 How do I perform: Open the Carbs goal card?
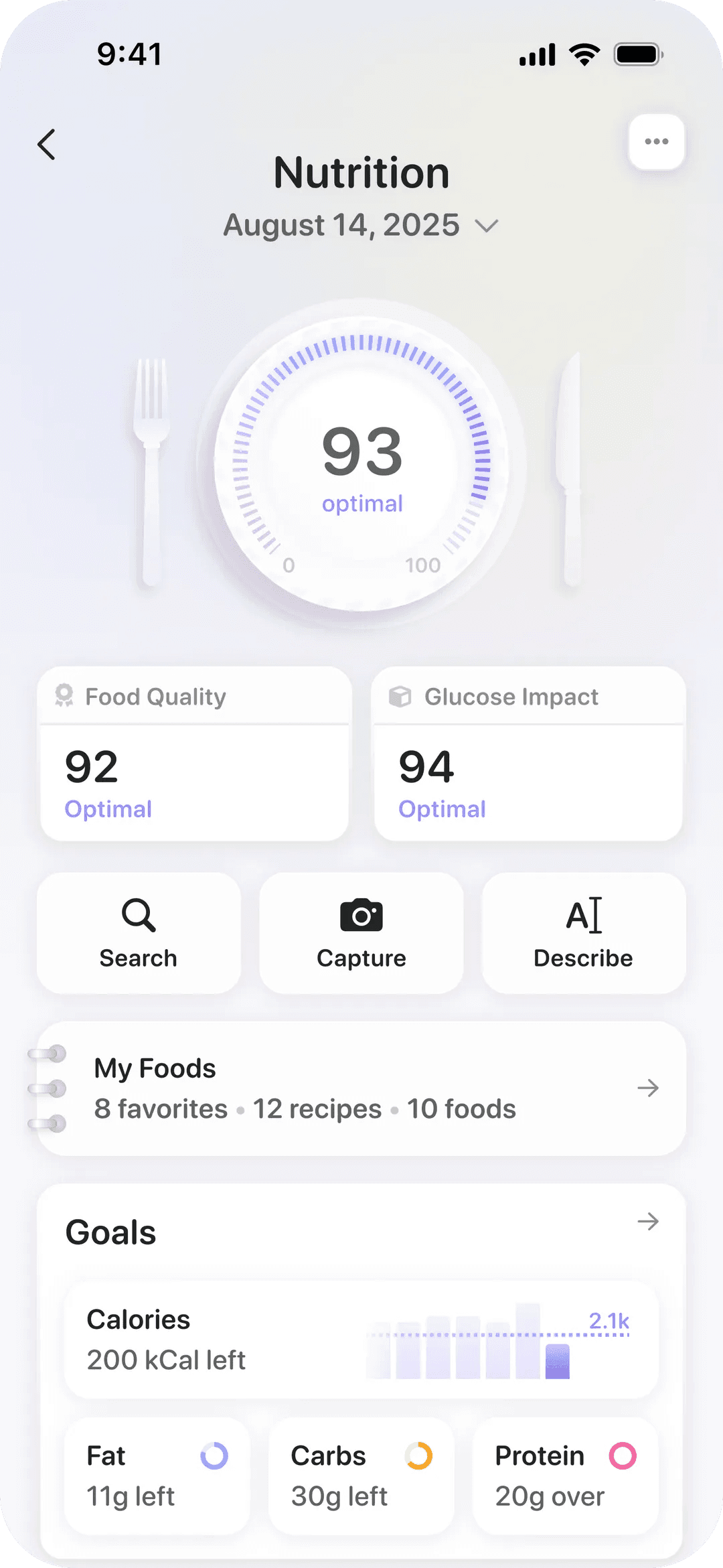(x=361, y=1476)
